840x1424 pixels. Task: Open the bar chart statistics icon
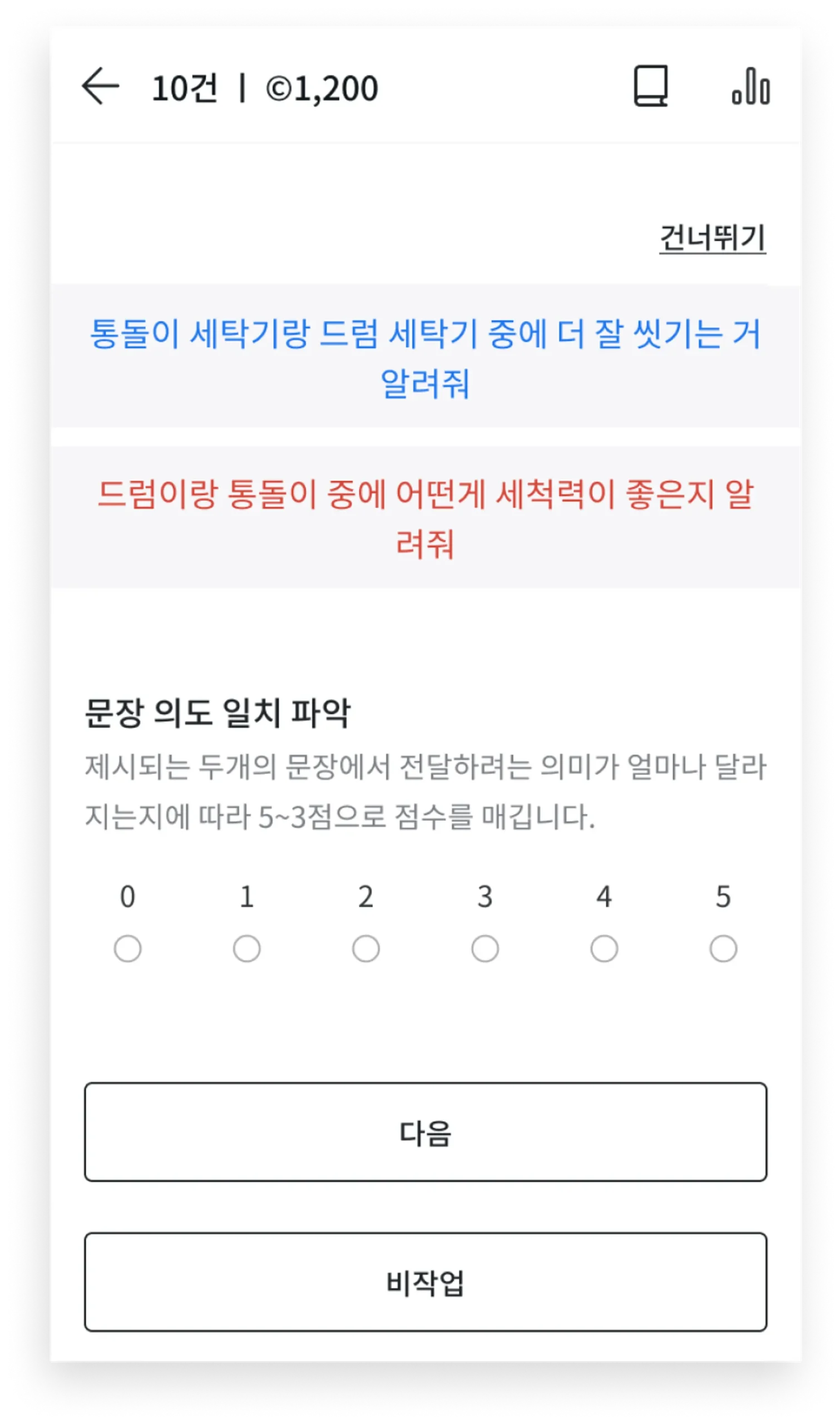point(750,86)
